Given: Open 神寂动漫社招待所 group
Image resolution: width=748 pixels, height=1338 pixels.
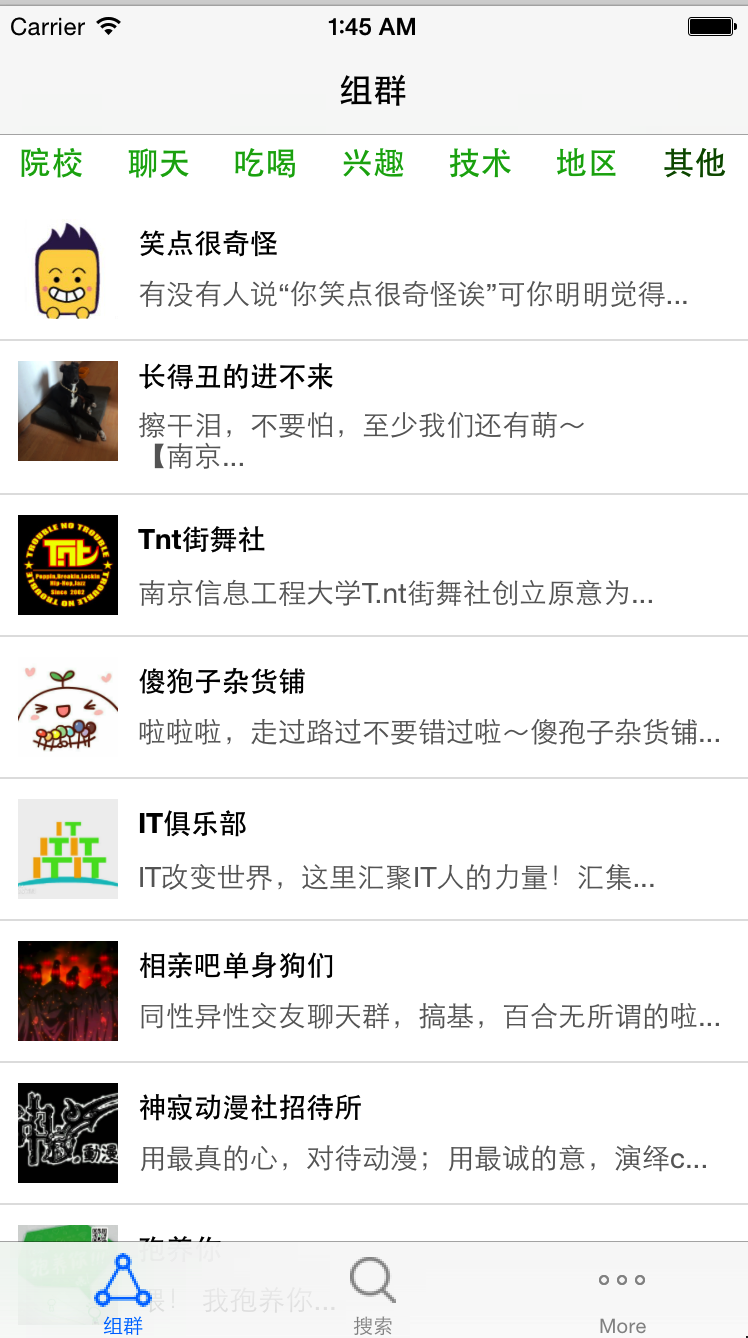Looking at the screenshot, I should click(x=374, y=1133).
